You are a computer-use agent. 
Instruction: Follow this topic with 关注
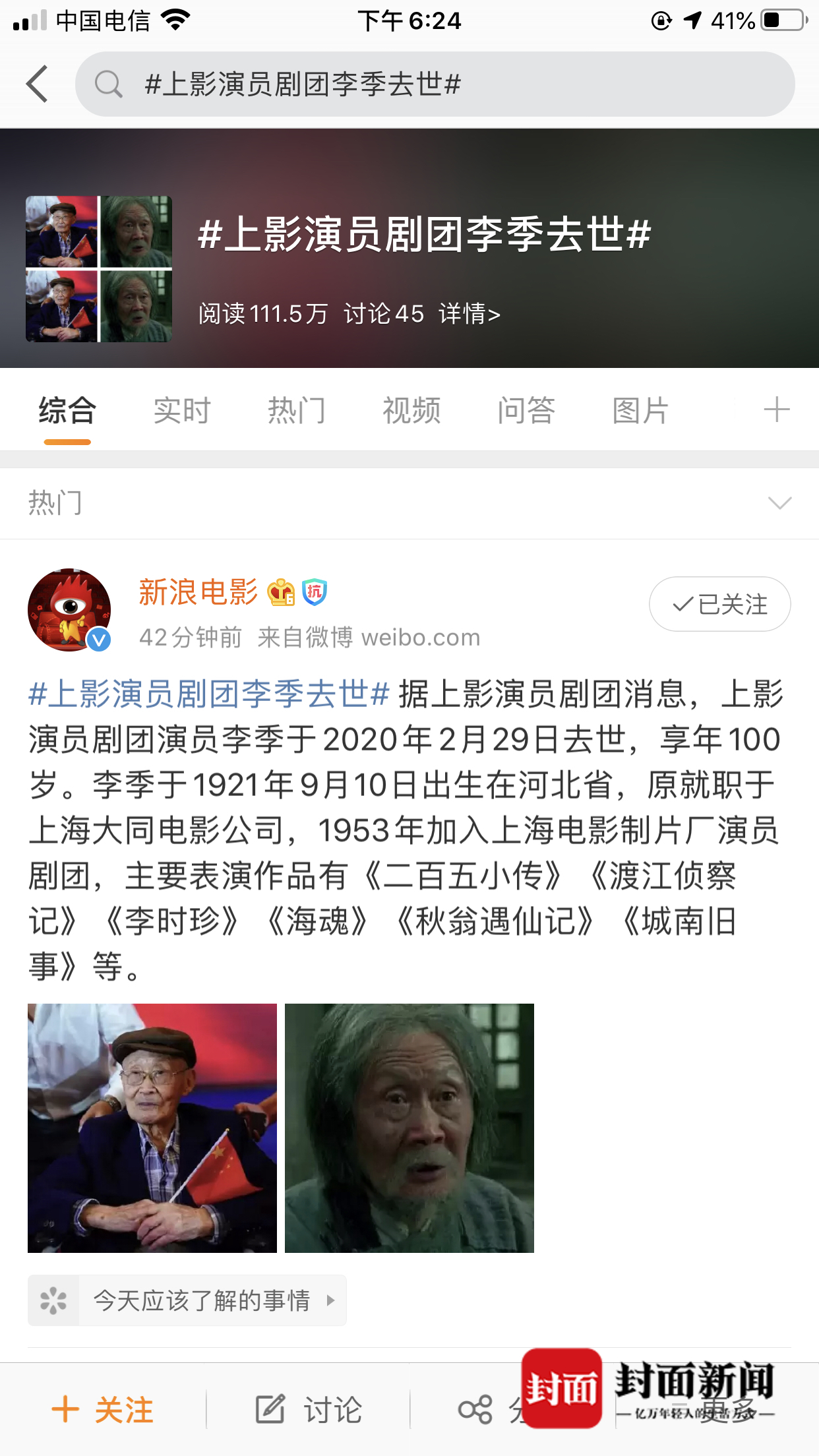click(x=104, y=1410)
